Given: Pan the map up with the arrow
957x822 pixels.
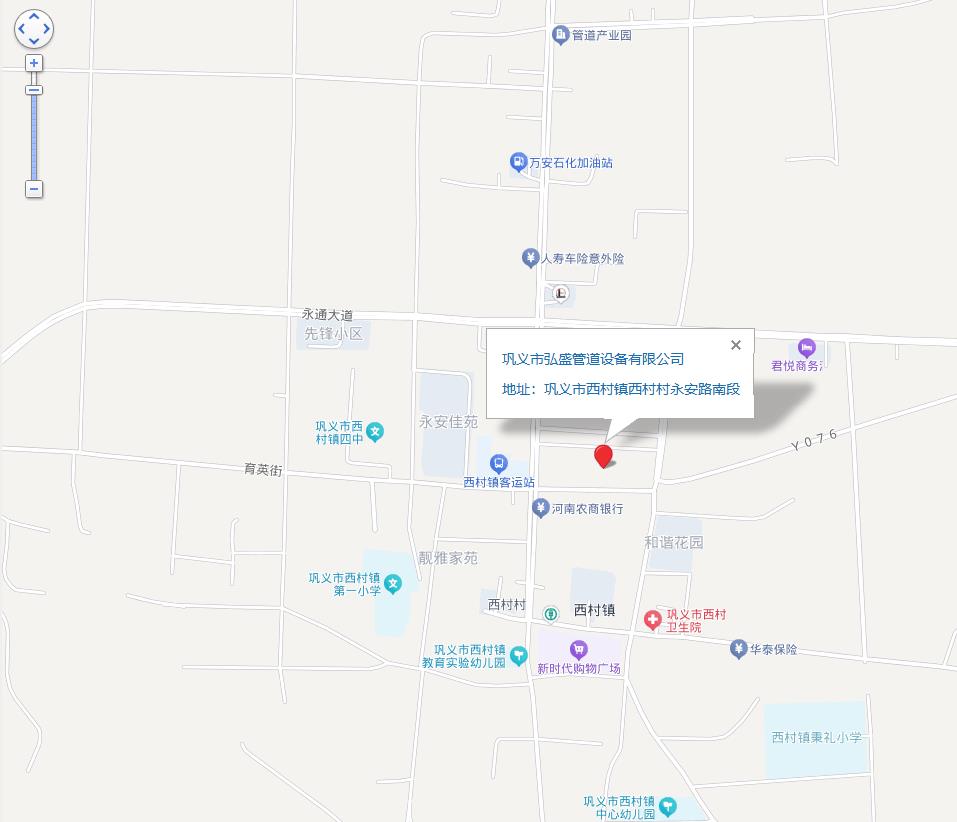Looking at the screenshot, I should [34, 16].
